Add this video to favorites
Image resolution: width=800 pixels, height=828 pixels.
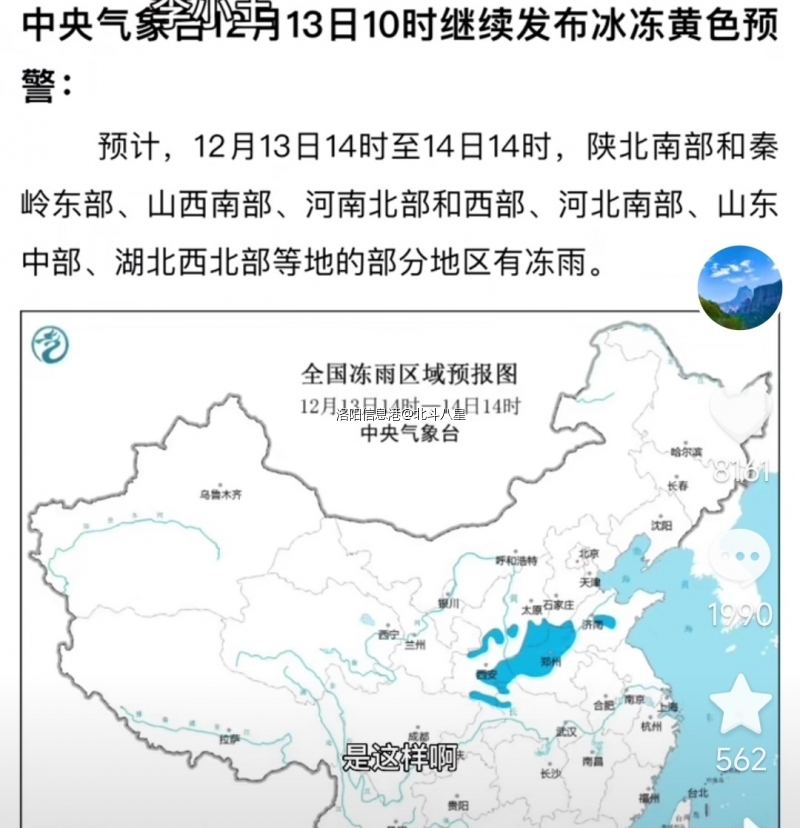[x=741, y=703]
